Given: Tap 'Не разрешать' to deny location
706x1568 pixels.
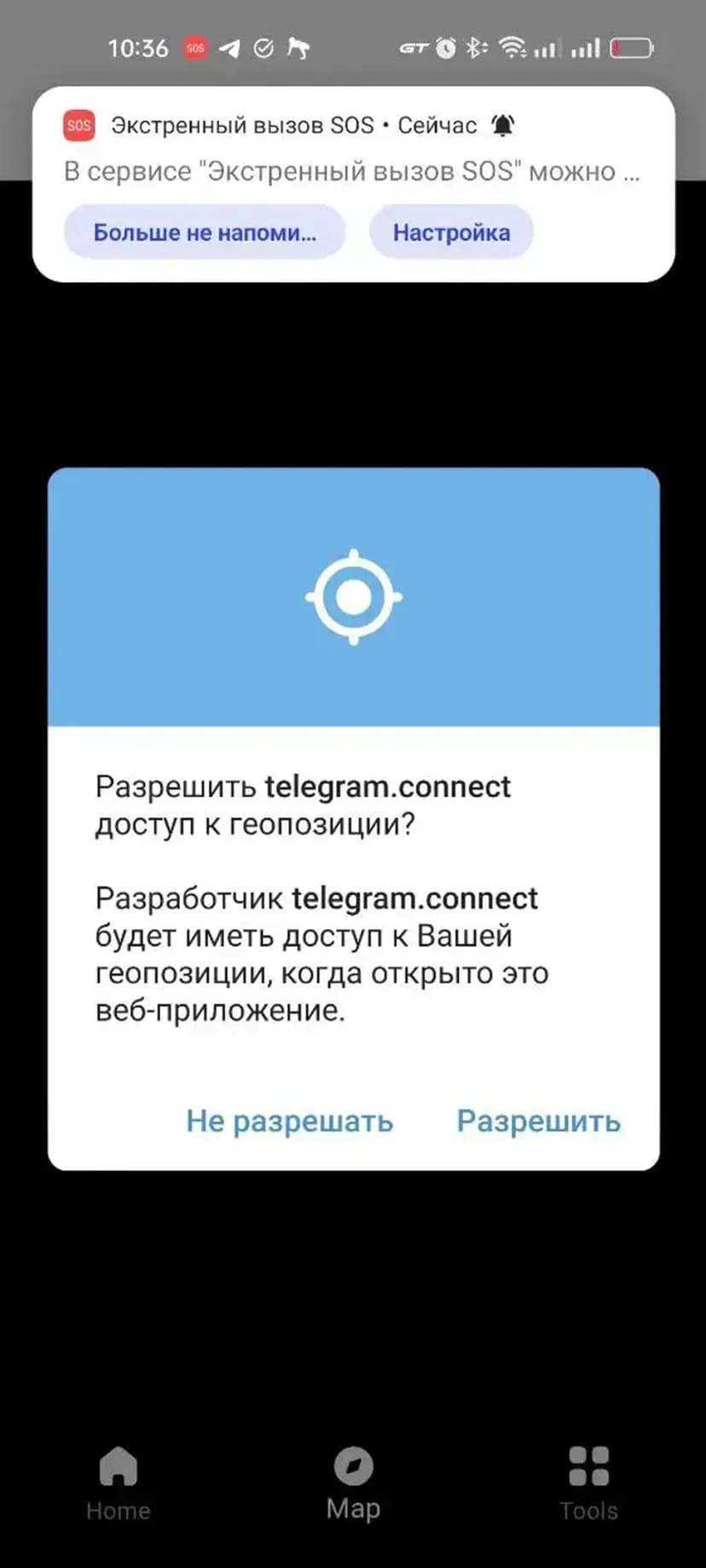Looking at the screenshot, I should point(289,1121).
